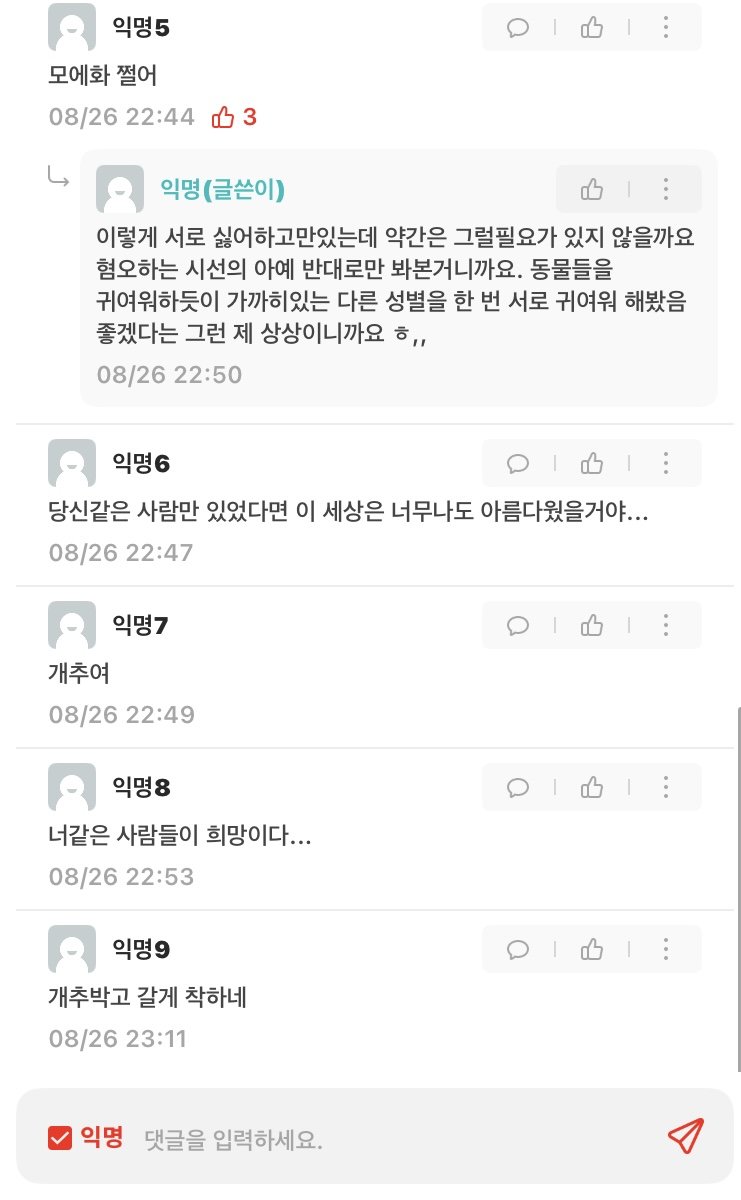Reply to 익명5's comment
The image size is (741, 1200).
pyautogui.click(x=518, y=27)
